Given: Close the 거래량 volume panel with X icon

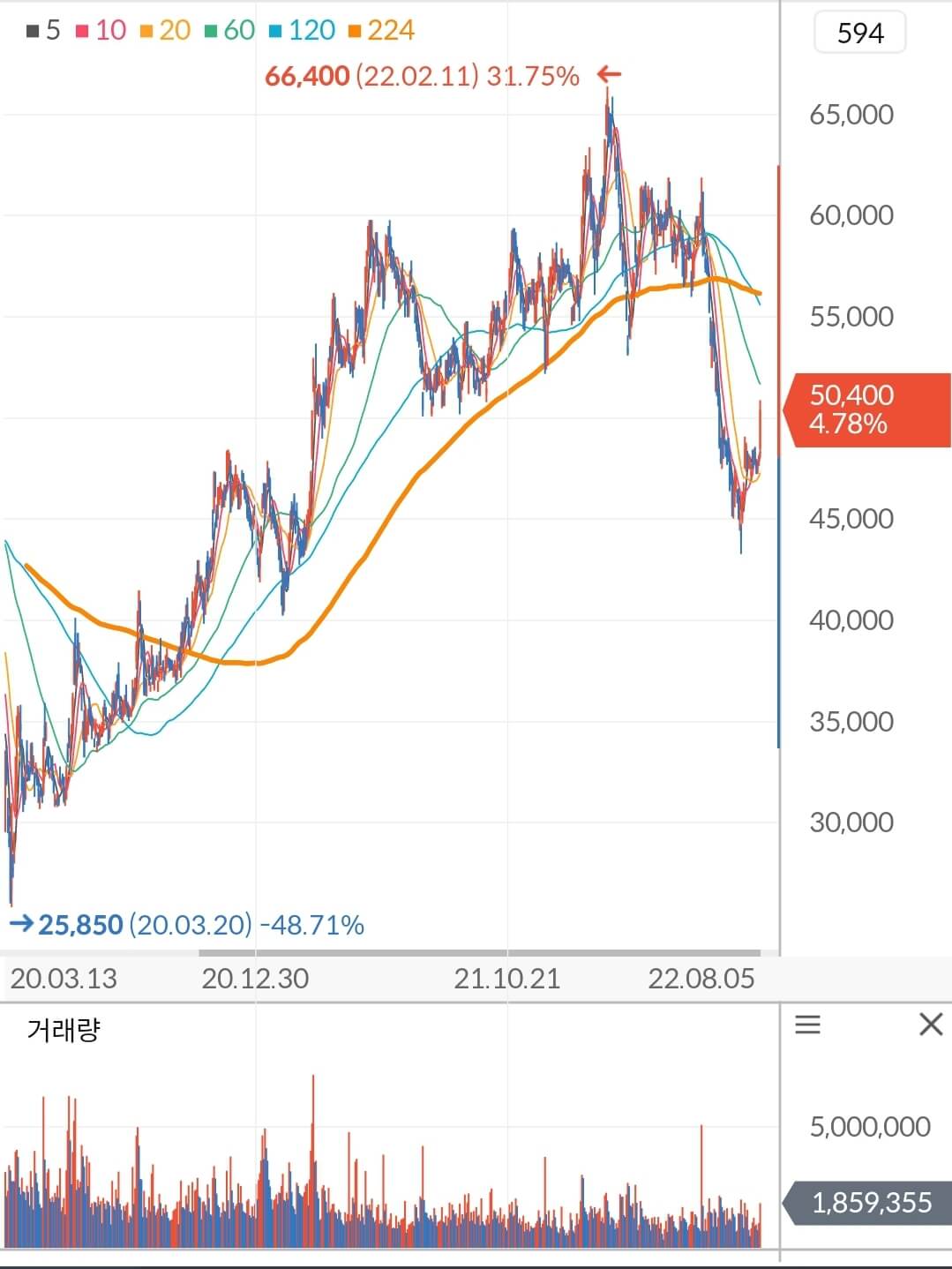Looking at the screenshot, I should (932, 1025).
